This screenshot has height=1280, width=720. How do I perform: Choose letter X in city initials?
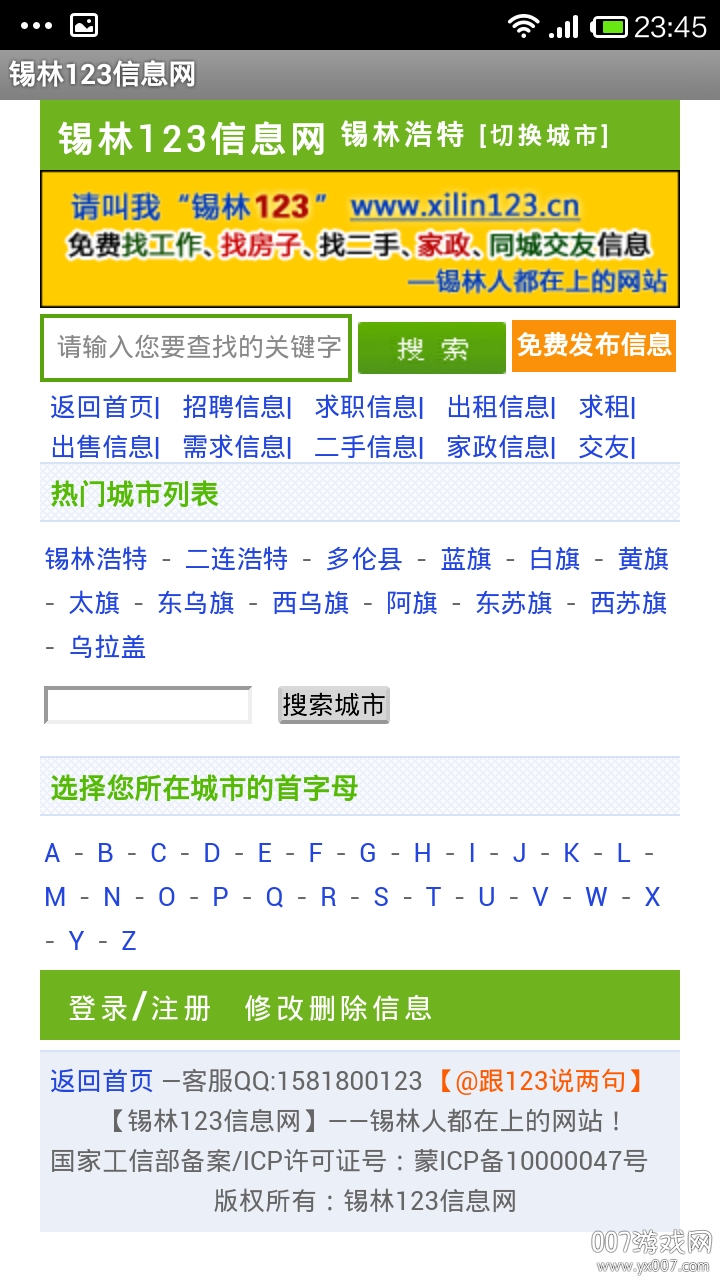tap(652, 897)
